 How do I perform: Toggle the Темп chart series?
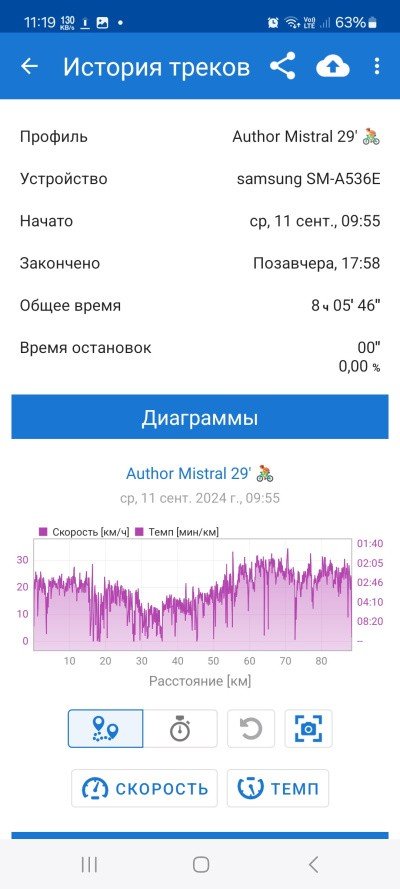pyautogui.click(x=278, y=788)
